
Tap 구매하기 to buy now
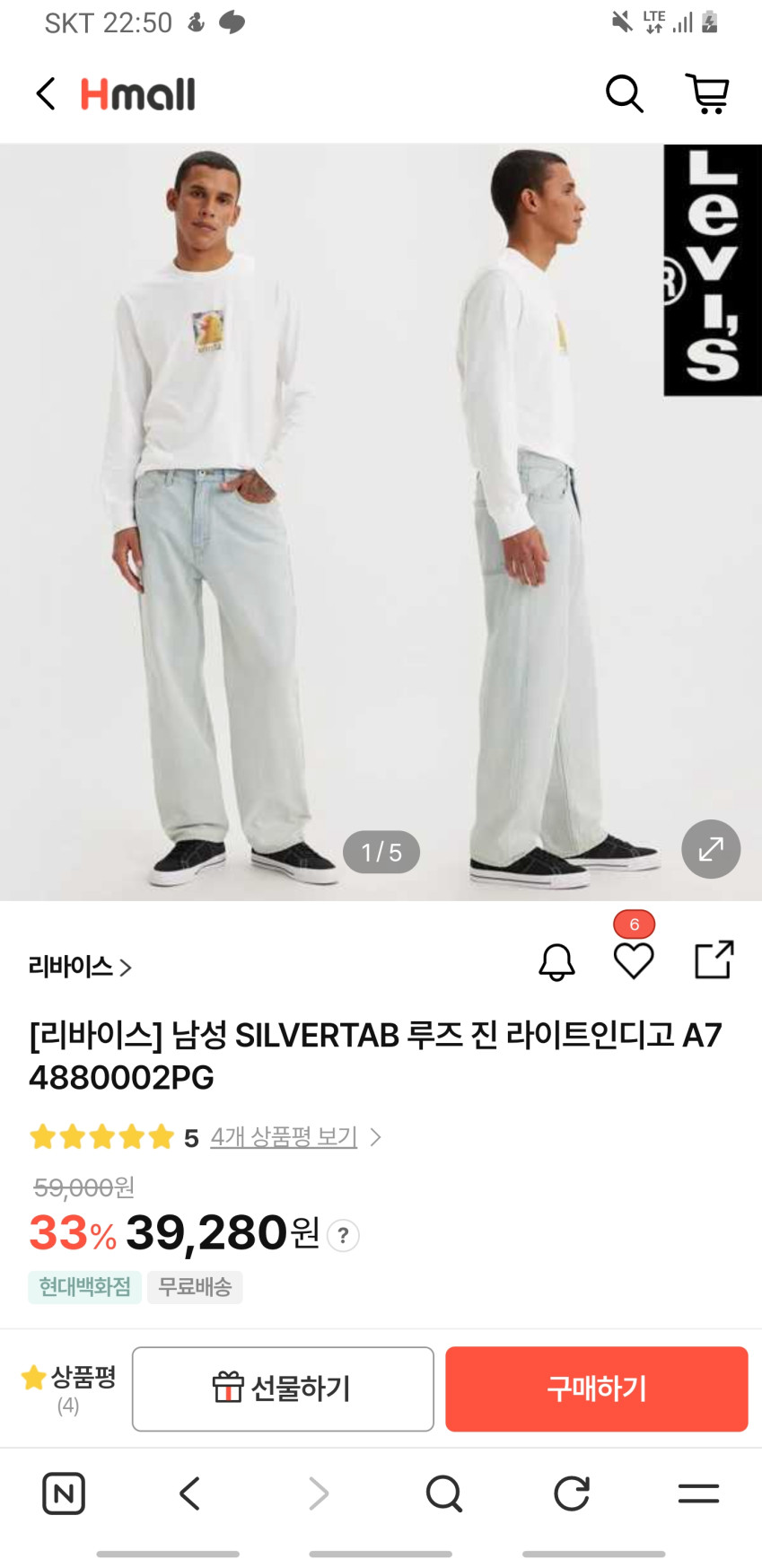coord(596,1388)
